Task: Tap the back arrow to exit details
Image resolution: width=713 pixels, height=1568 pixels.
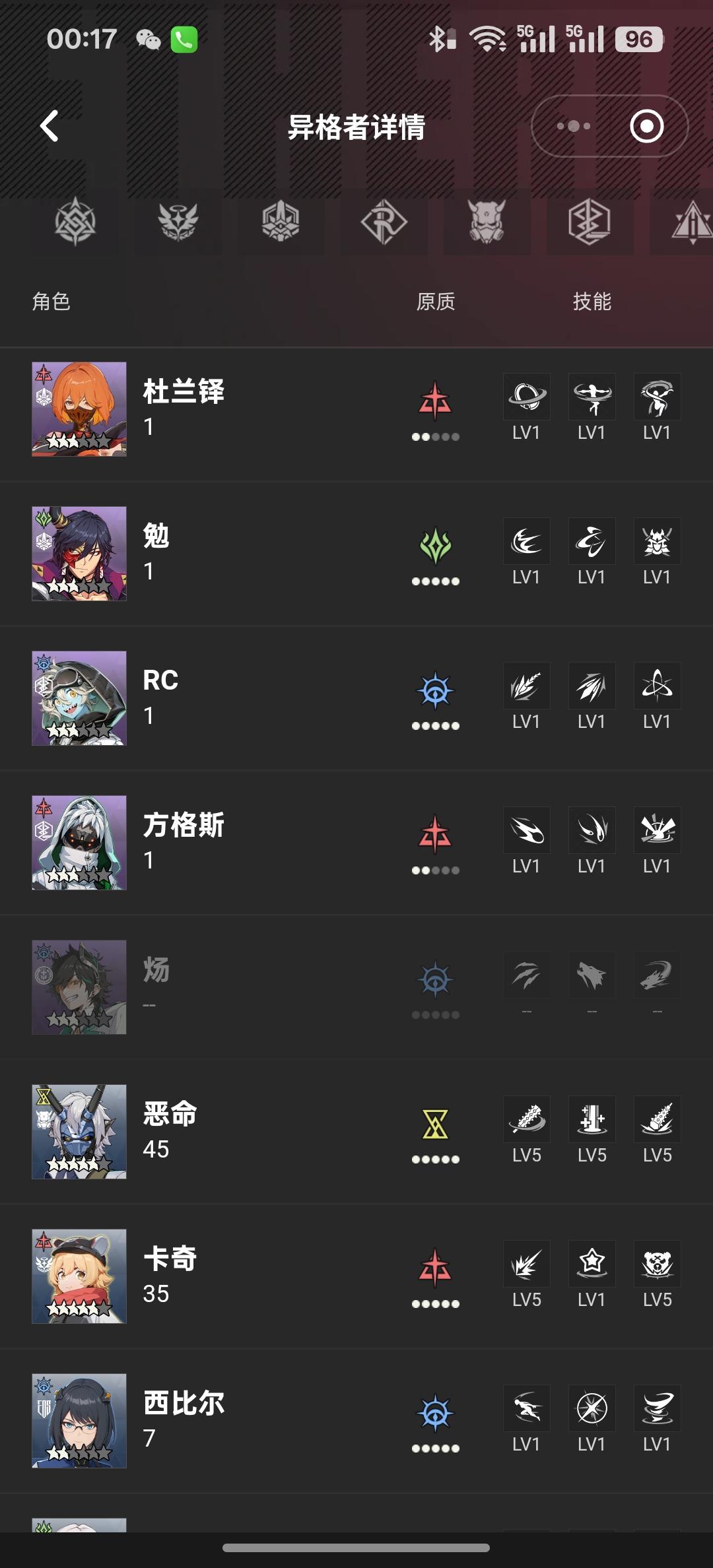Action: pyautogui.click(x=50, y=127)
